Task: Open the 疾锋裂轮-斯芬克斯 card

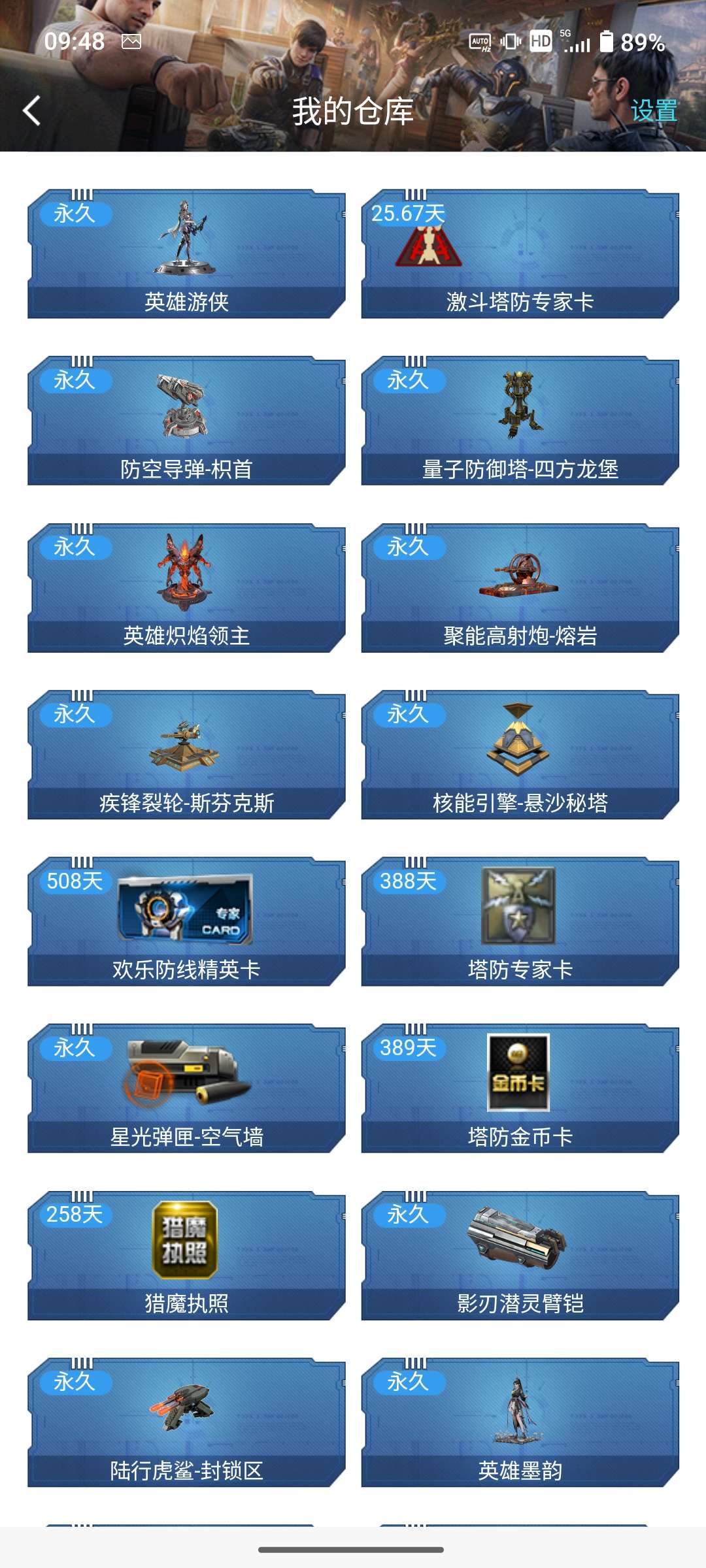Action: pos(186,755)
